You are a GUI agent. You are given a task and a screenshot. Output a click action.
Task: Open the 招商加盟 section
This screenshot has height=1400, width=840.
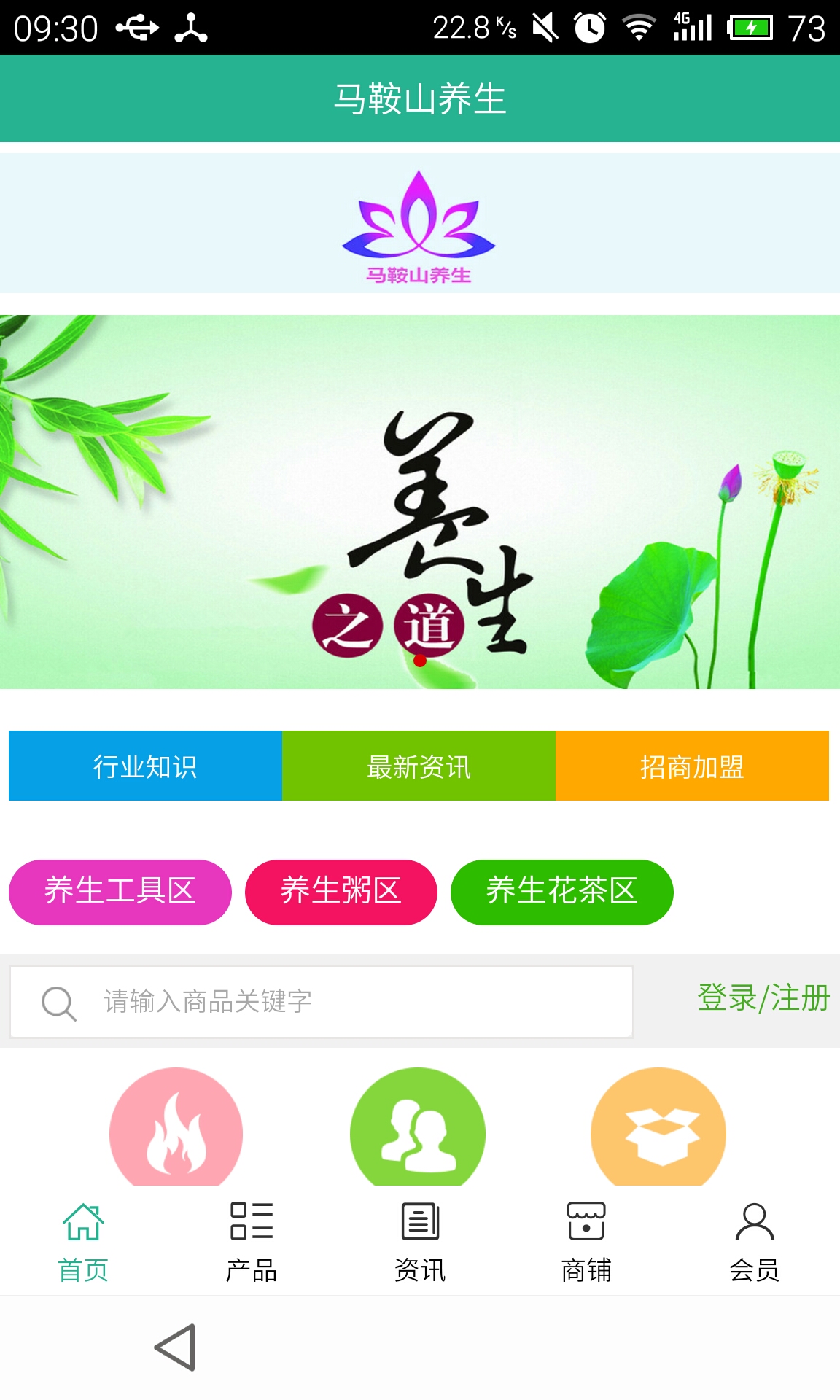(x=692, y=766)
